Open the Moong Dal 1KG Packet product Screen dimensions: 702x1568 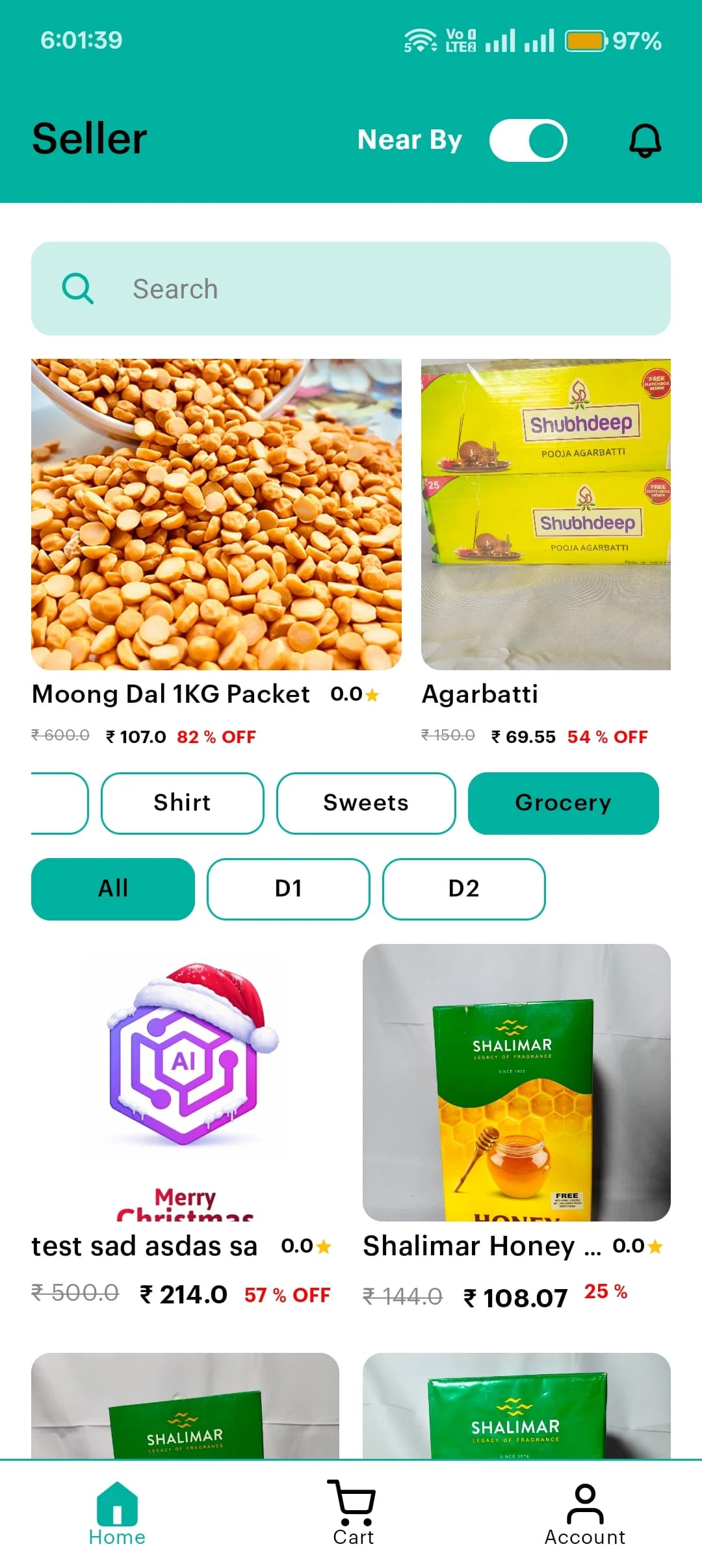(216, 515)
